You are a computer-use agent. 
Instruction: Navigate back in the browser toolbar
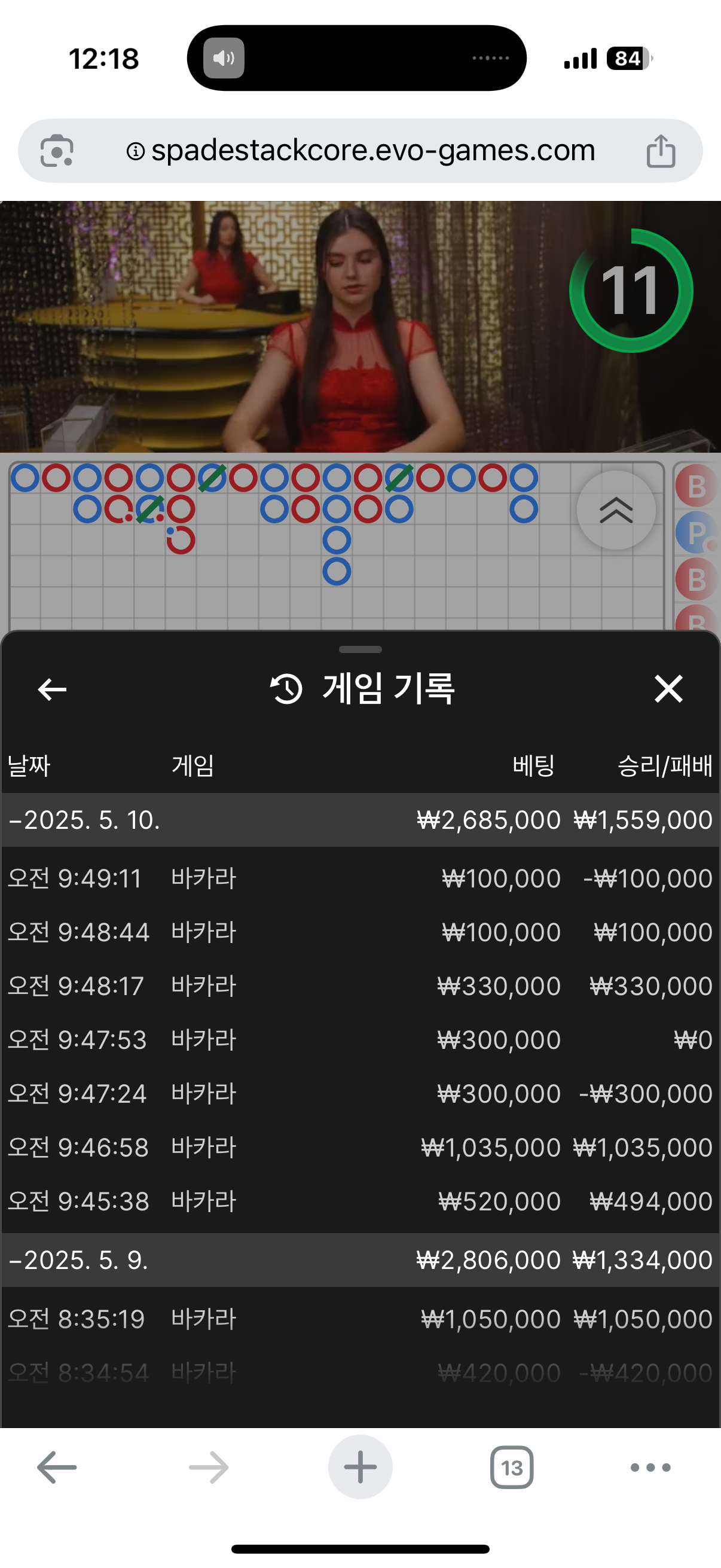[x=57, y=1468]
